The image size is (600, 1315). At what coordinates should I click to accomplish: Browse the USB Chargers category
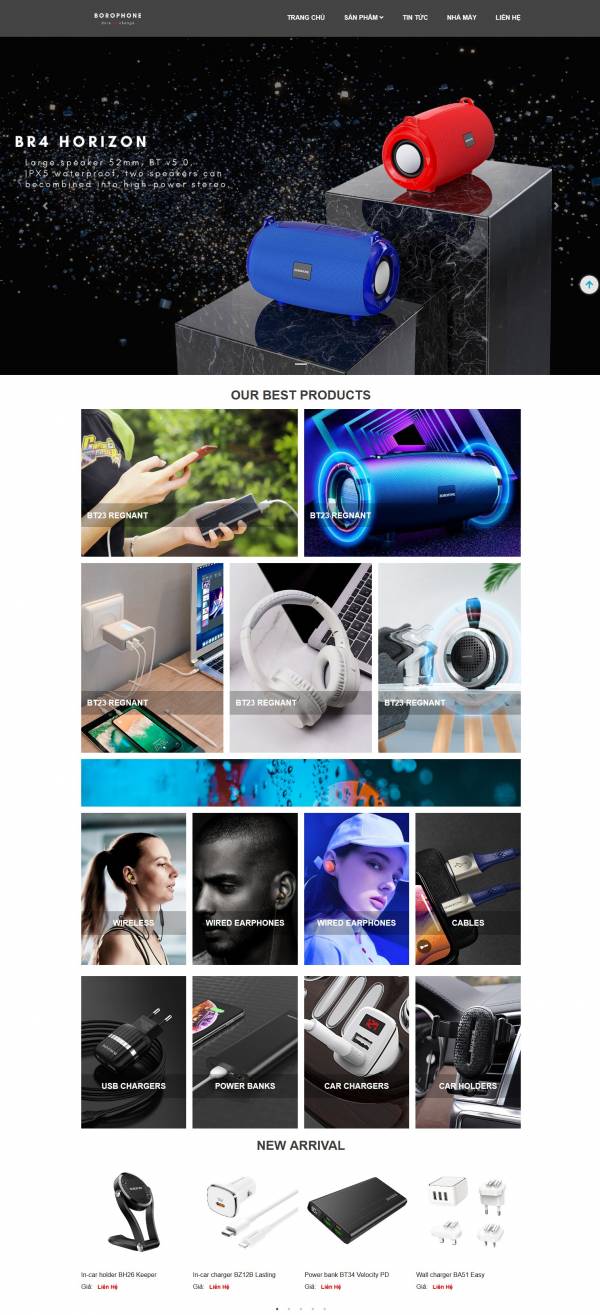[x=133, y=1051]
